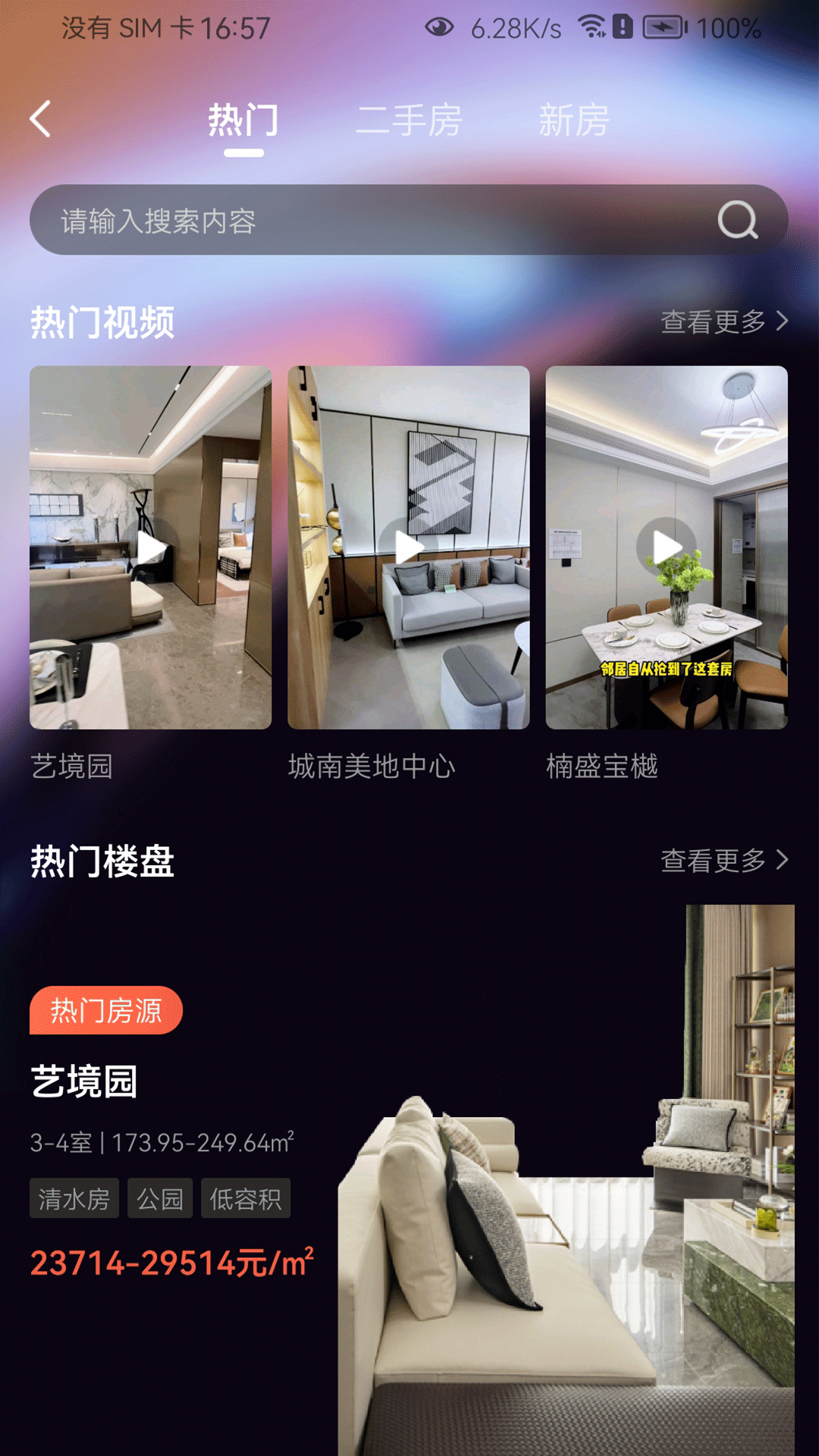Open the 新房 tab

(573, 120)
